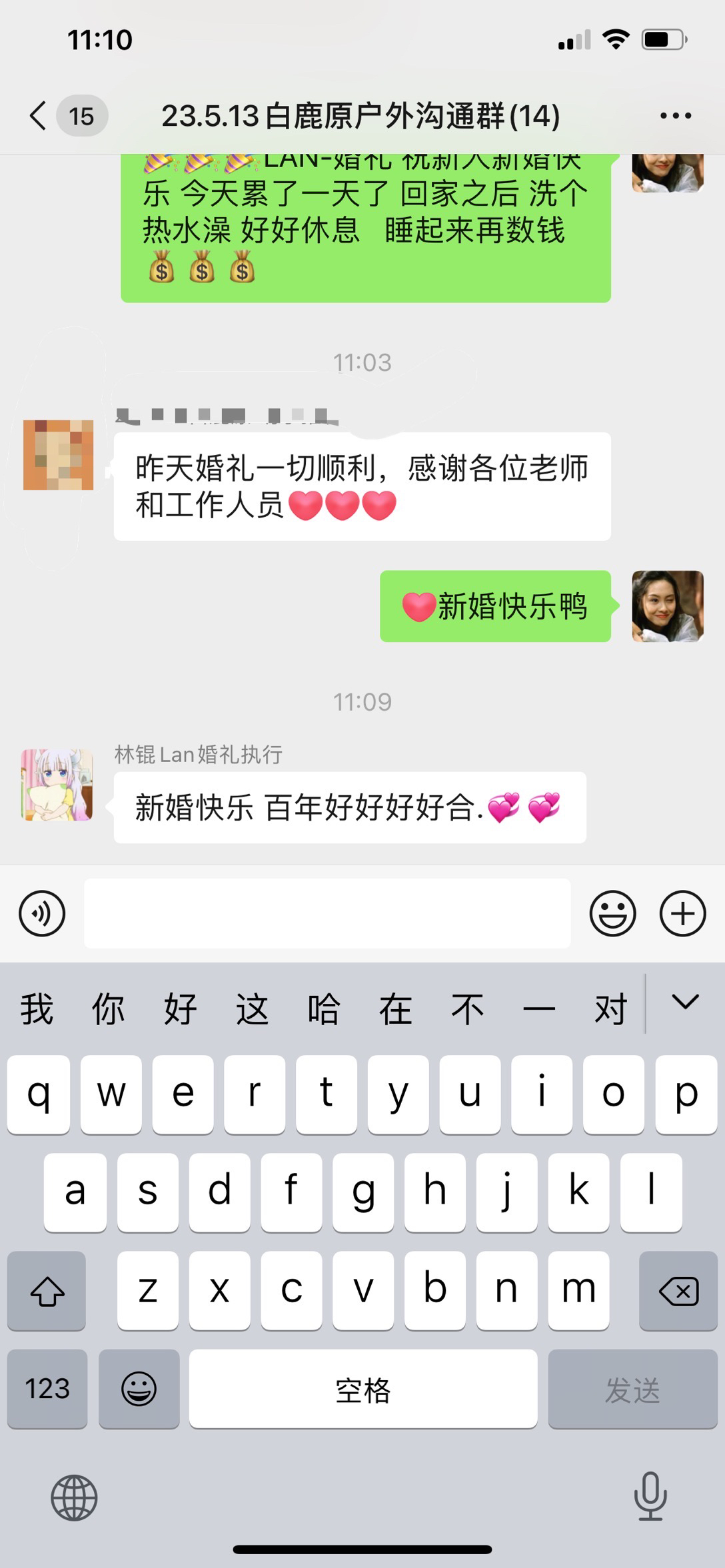Switch keyboard to 123 numbers
Screen dimensions: 725x1568
(x=47, y=1389)
